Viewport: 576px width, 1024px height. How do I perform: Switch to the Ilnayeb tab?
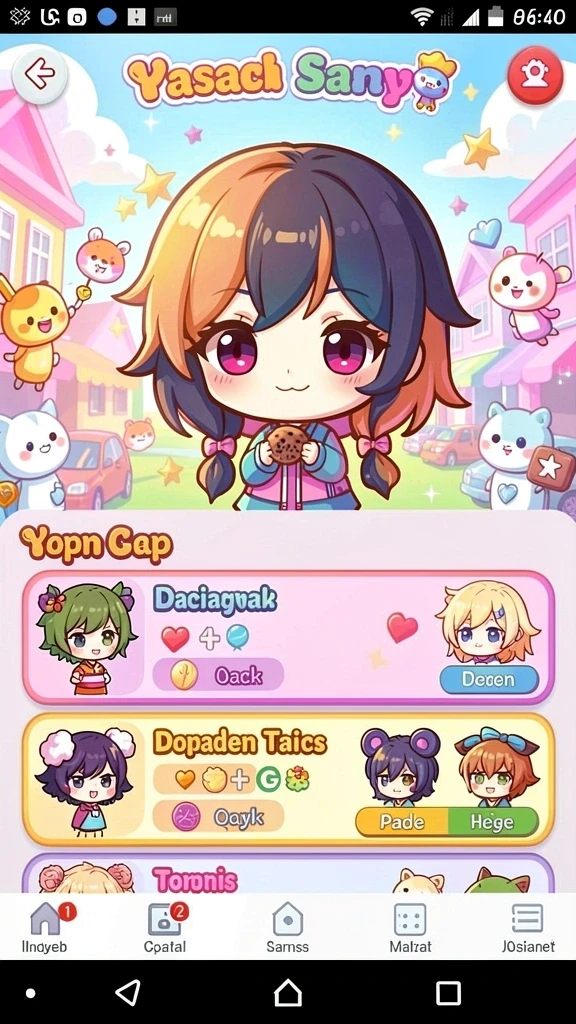pos(45,928)
